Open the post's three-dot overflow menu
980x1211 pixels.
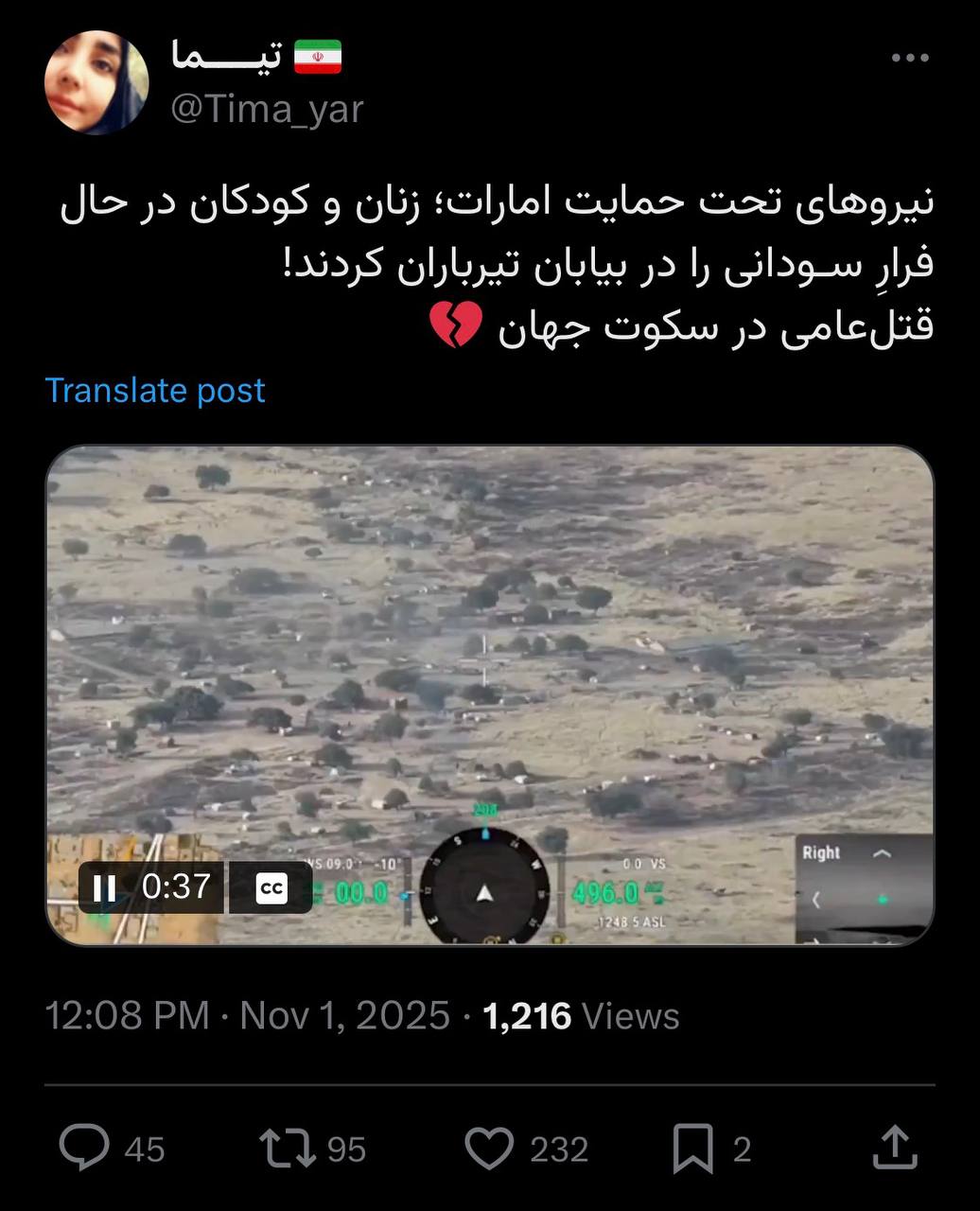pyautogui.click(x=910, y=59)
